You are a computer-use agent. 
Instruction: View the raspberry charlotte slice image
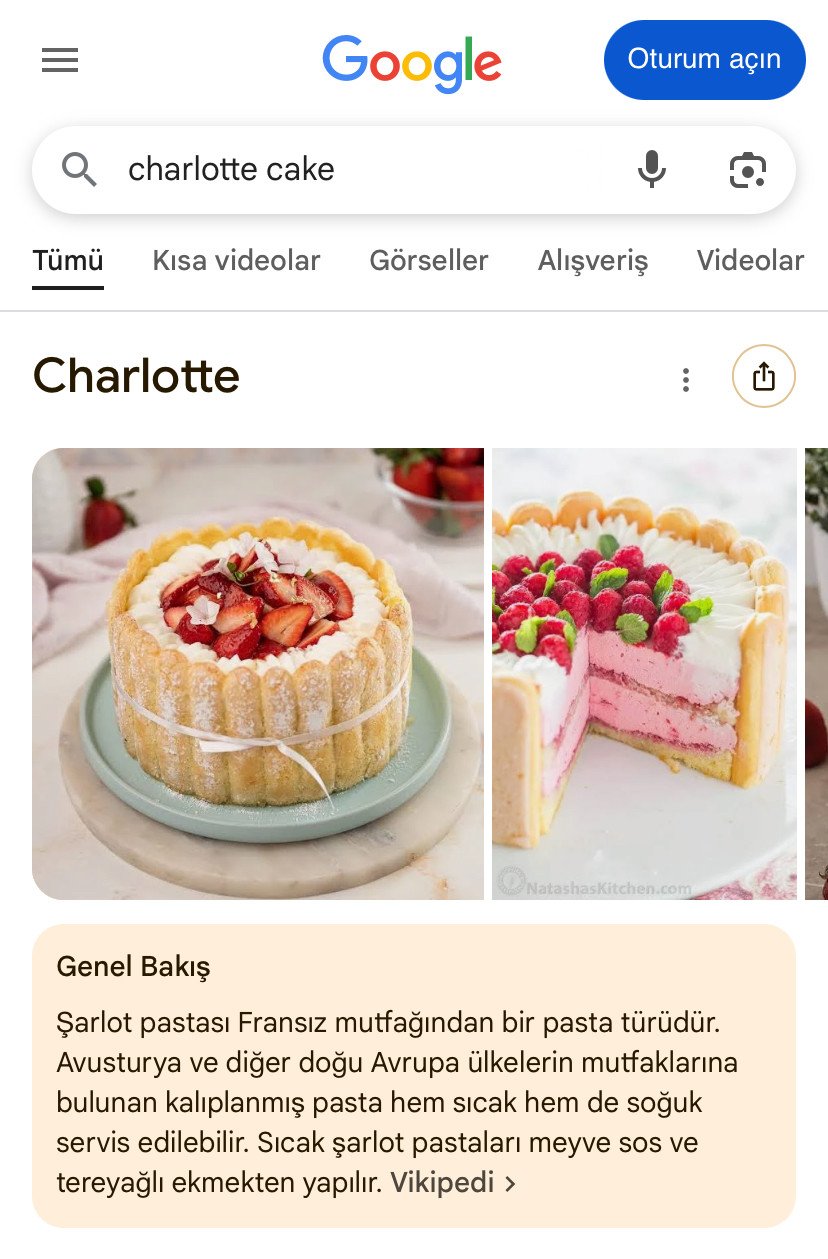coord(645,673)
